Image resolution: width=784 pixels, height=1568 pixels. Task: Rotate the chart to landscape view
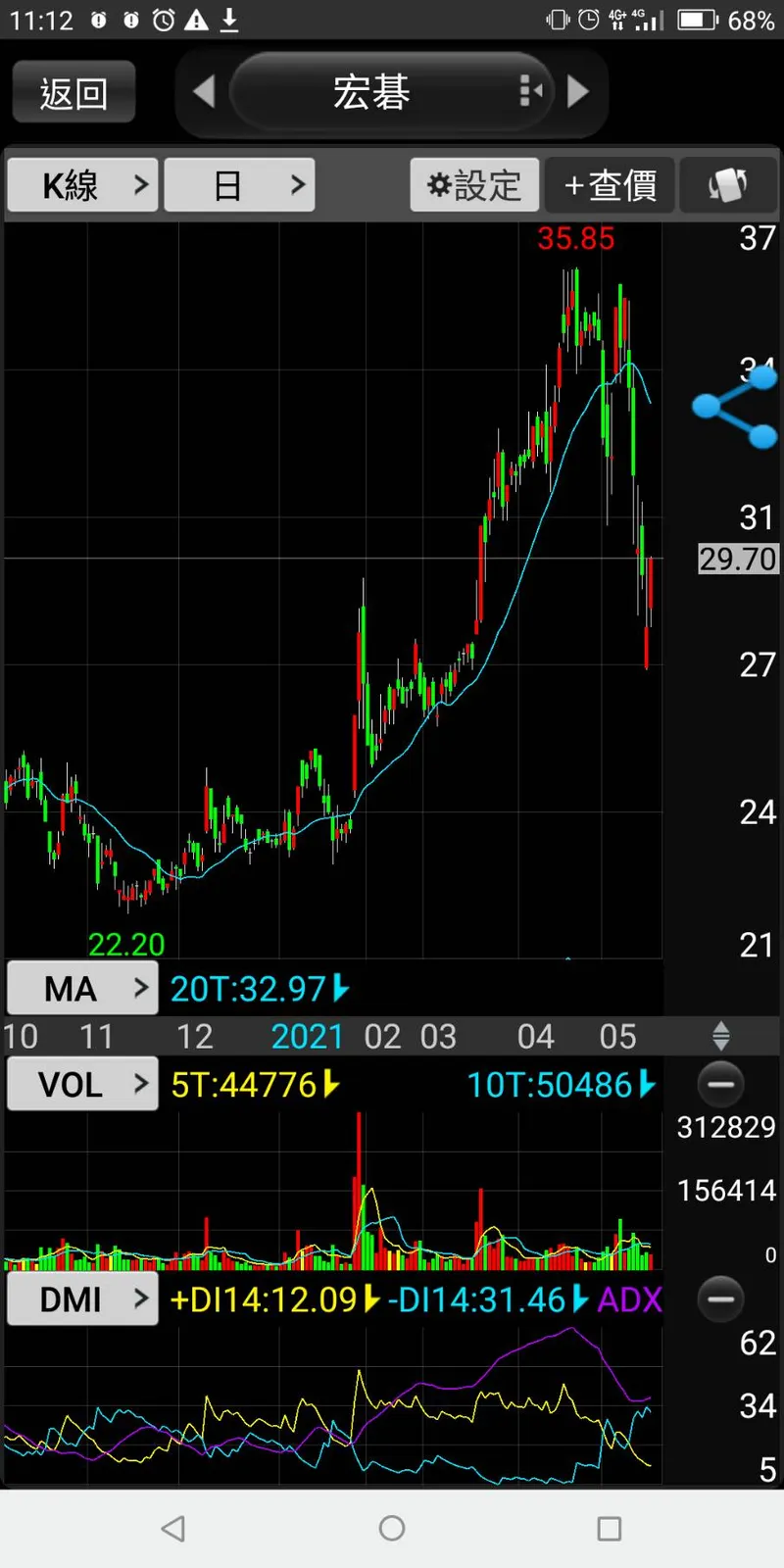click(x=728, y=184)
